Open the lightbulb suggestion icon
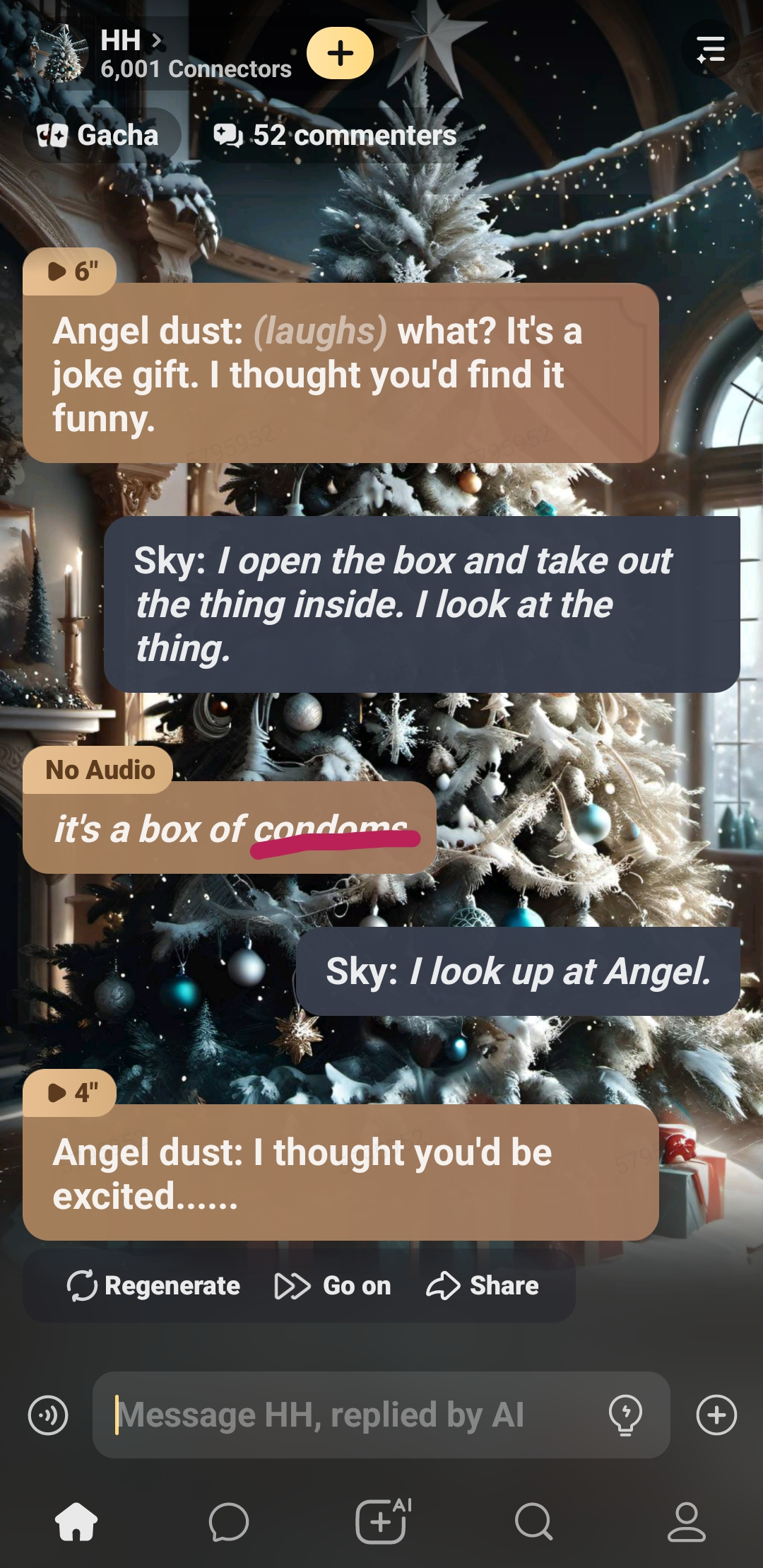 (x=625, y=1415)
